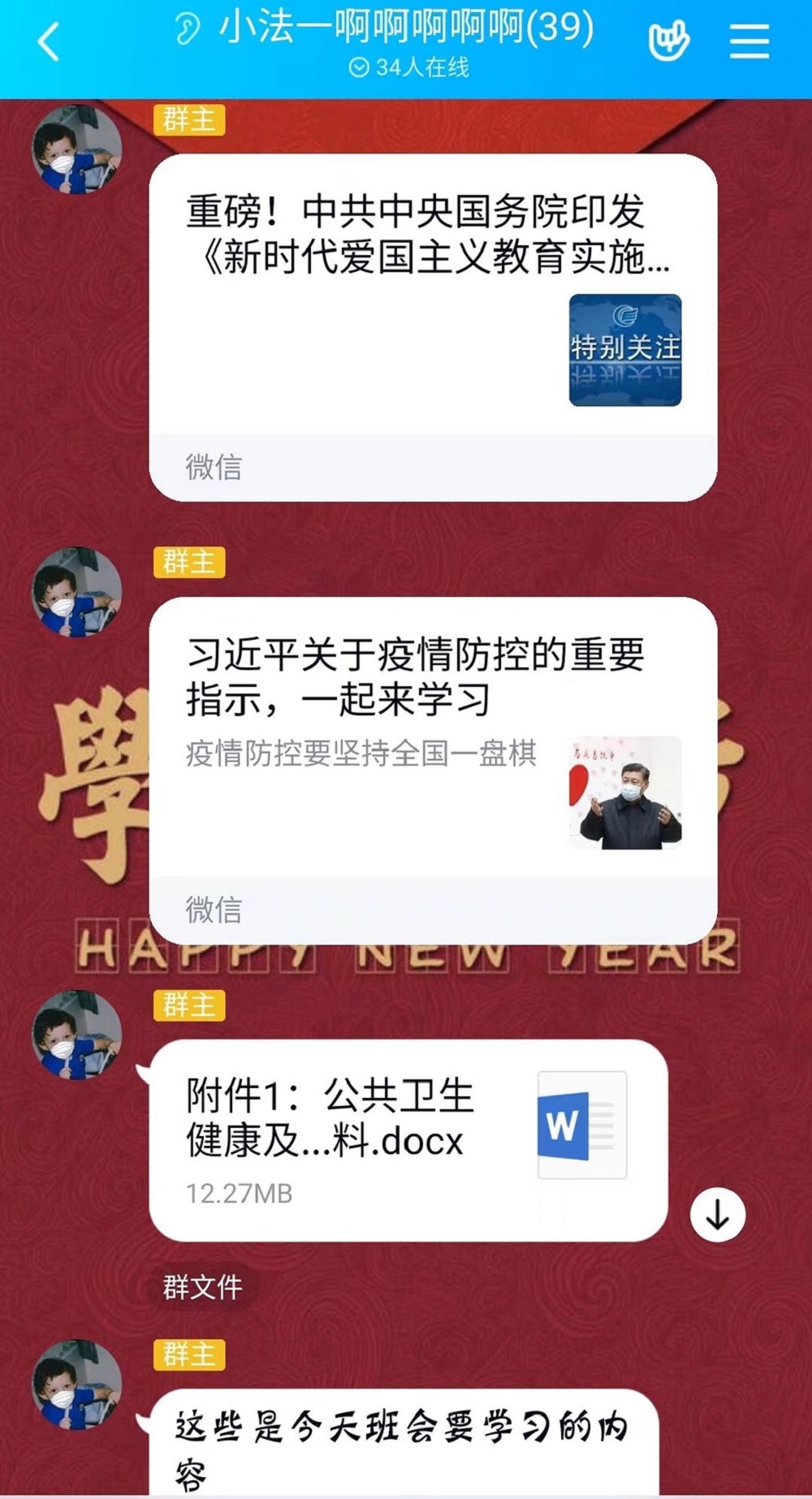Image resolution: width=812 pixels, height=1499 pixels.
Task: Open the group menu (three lines)
Action: coord(749,41)
